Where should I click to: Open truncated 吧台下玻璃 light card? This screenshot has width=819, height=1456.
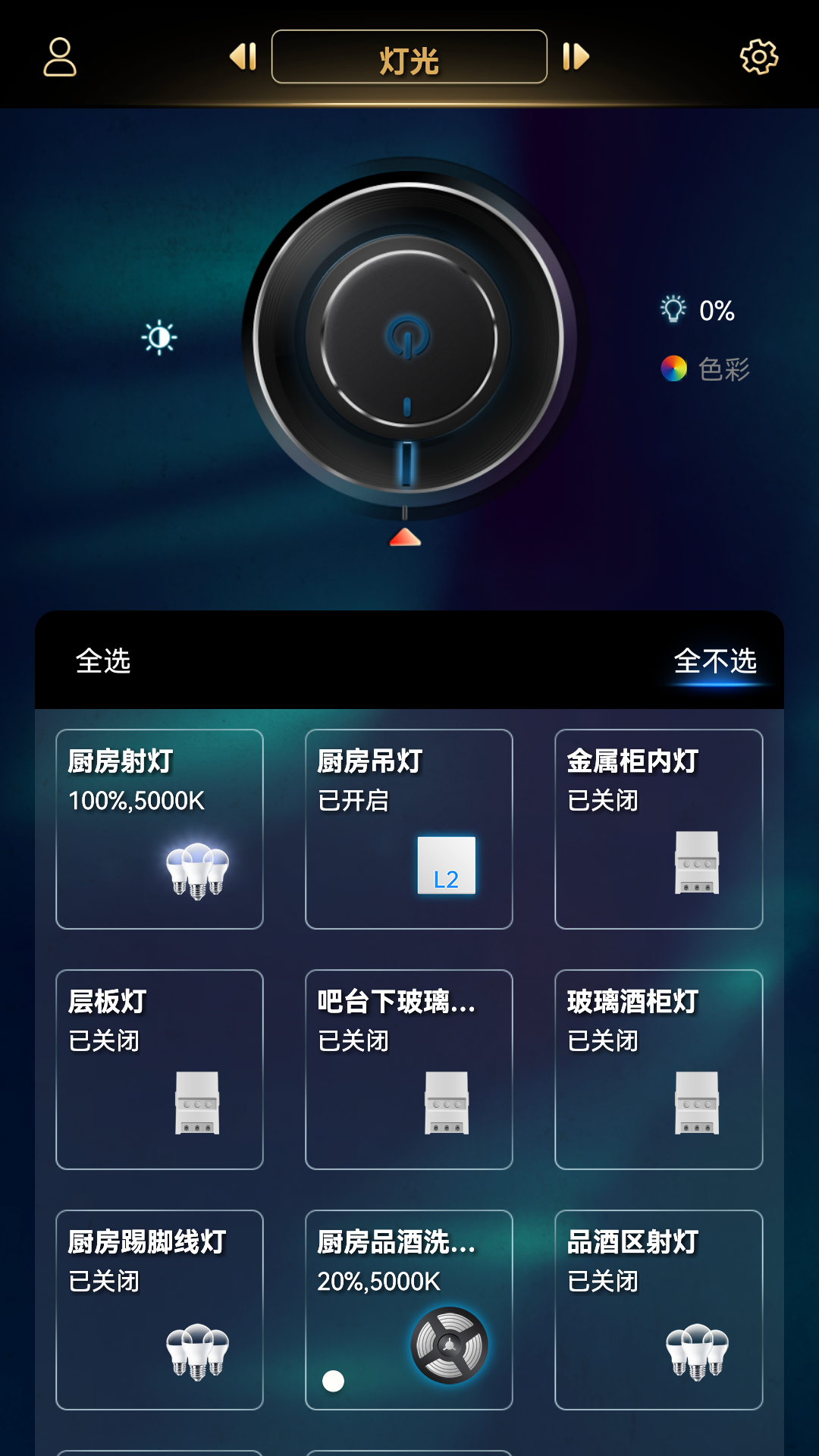pyautogui.click(x=409, y=1069)
